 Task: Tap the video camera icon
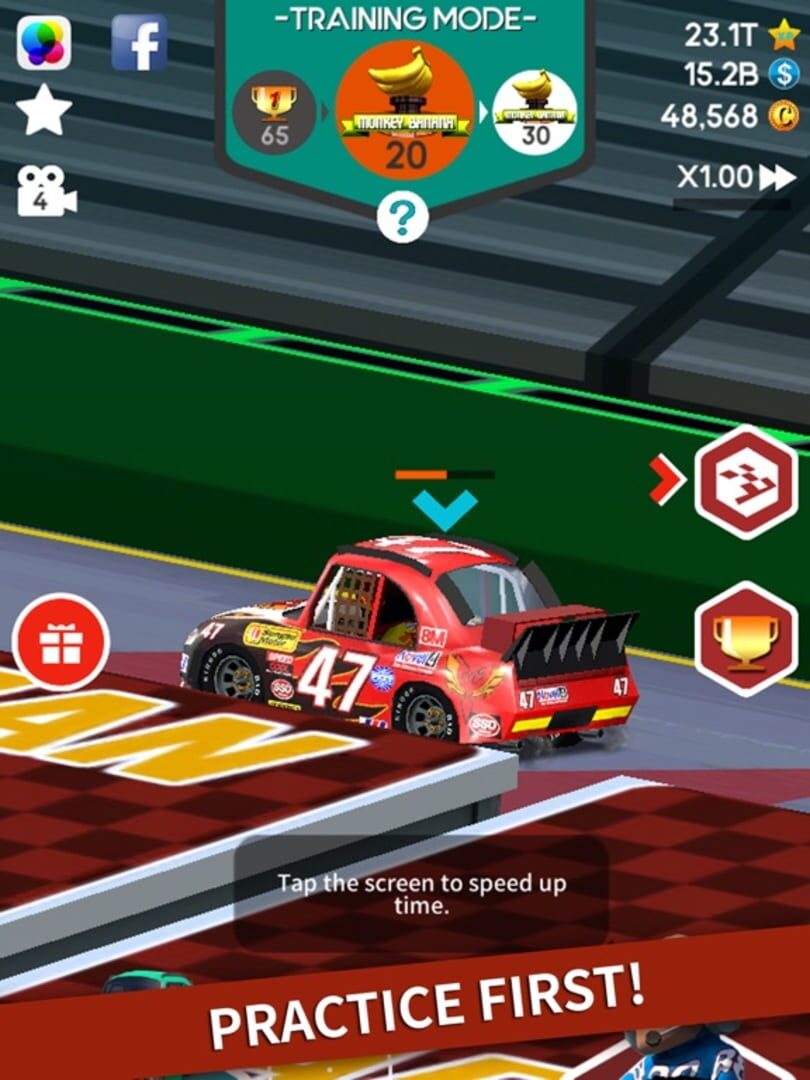pyautogui.click(x=46, y=190)
